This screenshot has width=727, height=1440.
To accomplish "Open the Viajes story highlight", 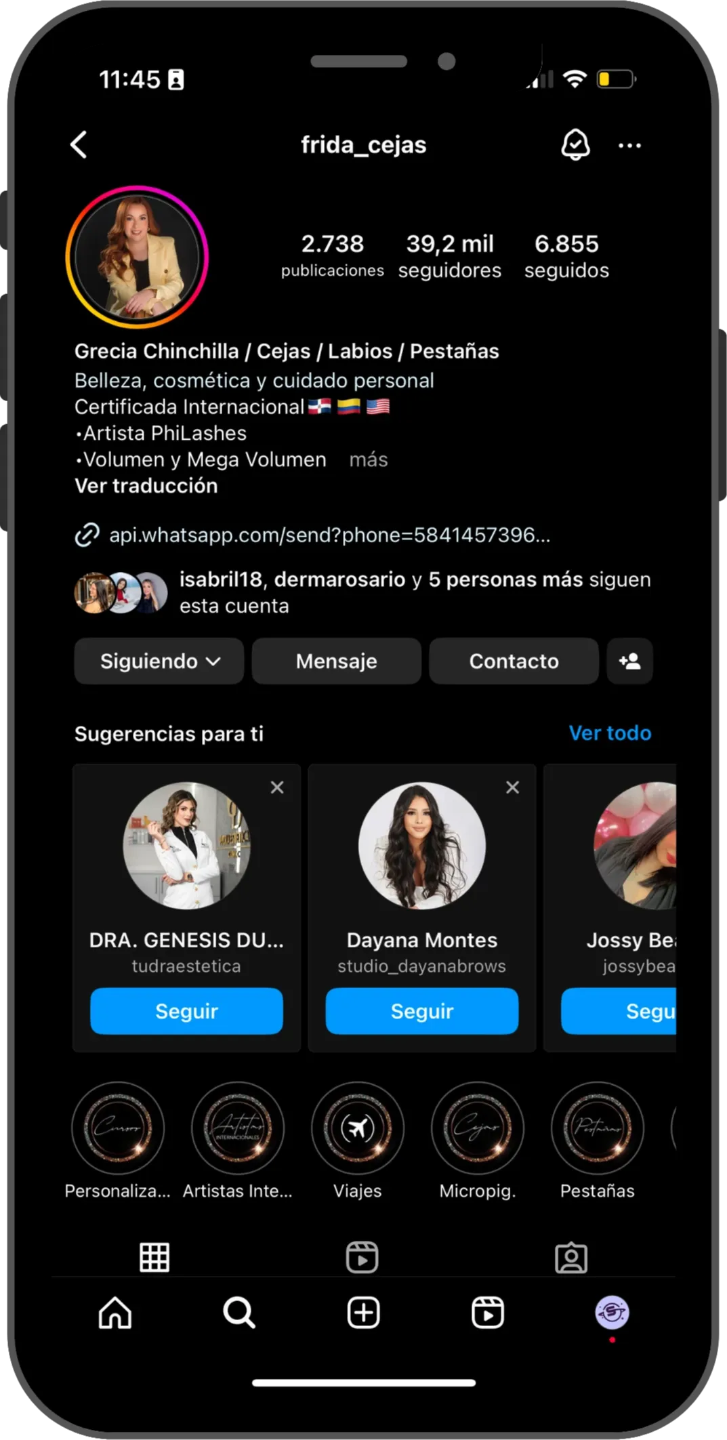I will 357,1128.
